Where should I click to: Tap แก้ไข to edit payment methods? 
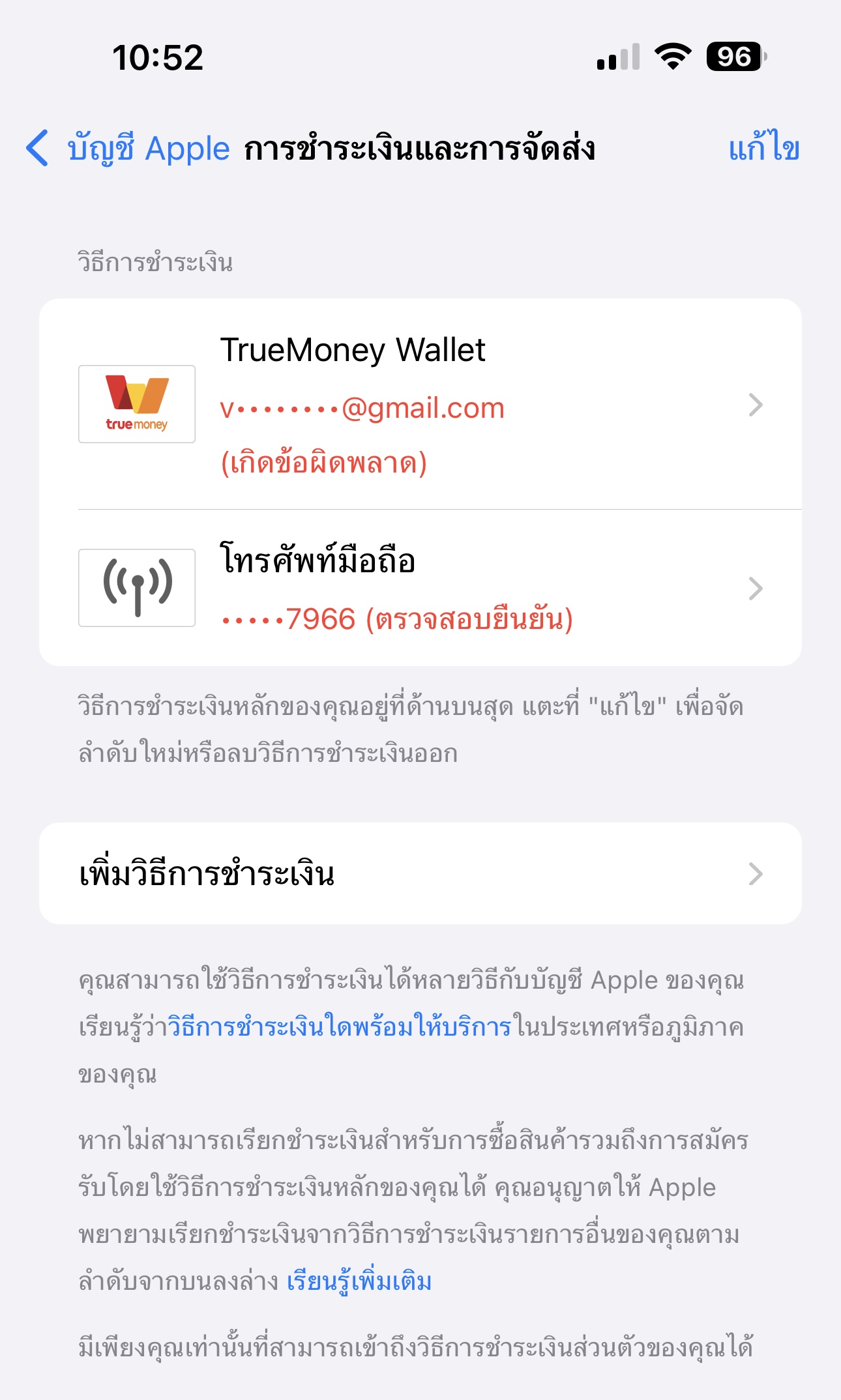tap(763, 147)
